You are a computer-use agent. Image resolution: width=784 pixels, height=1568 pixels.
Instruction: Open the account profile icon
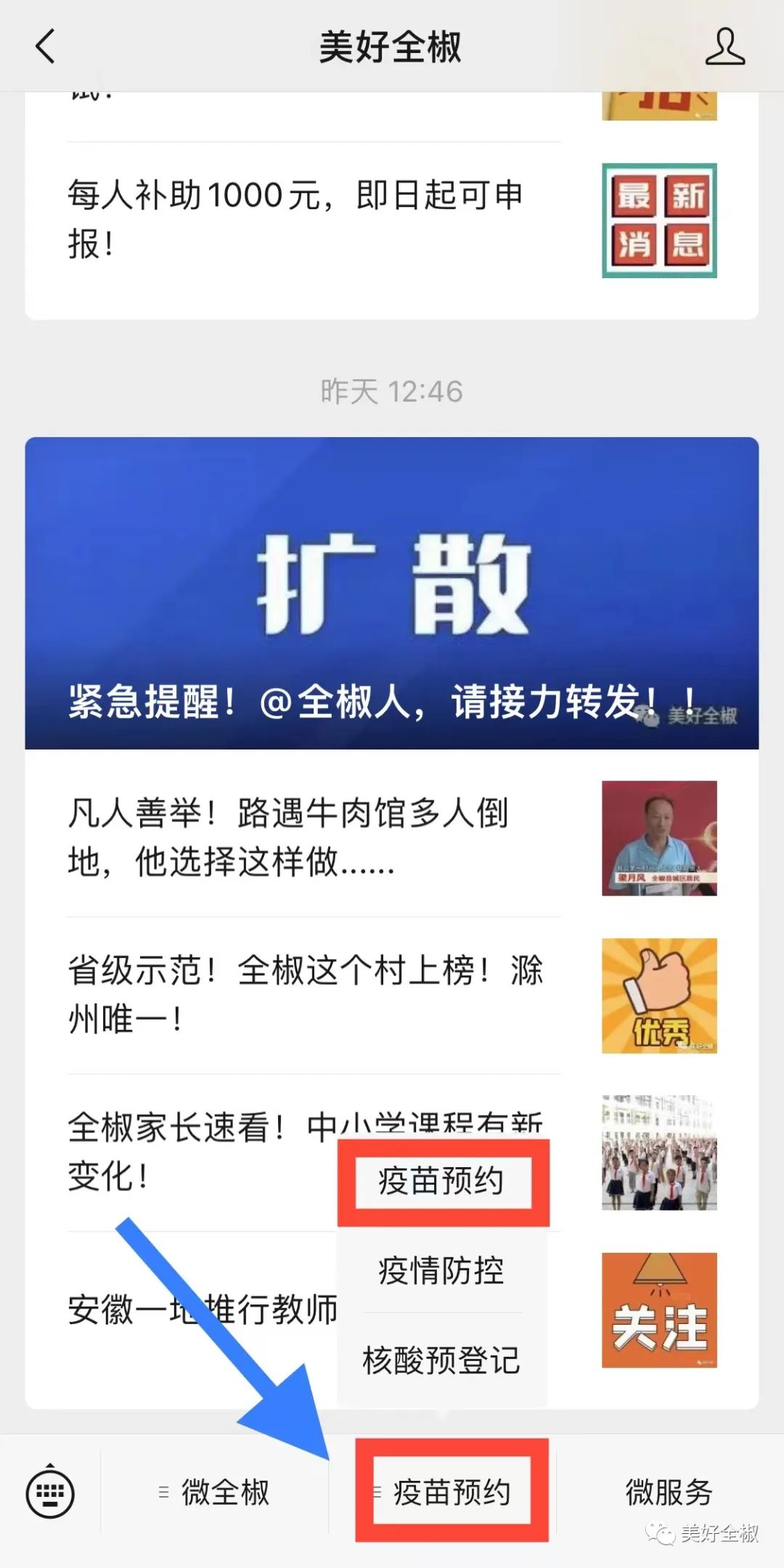[724, 46]
